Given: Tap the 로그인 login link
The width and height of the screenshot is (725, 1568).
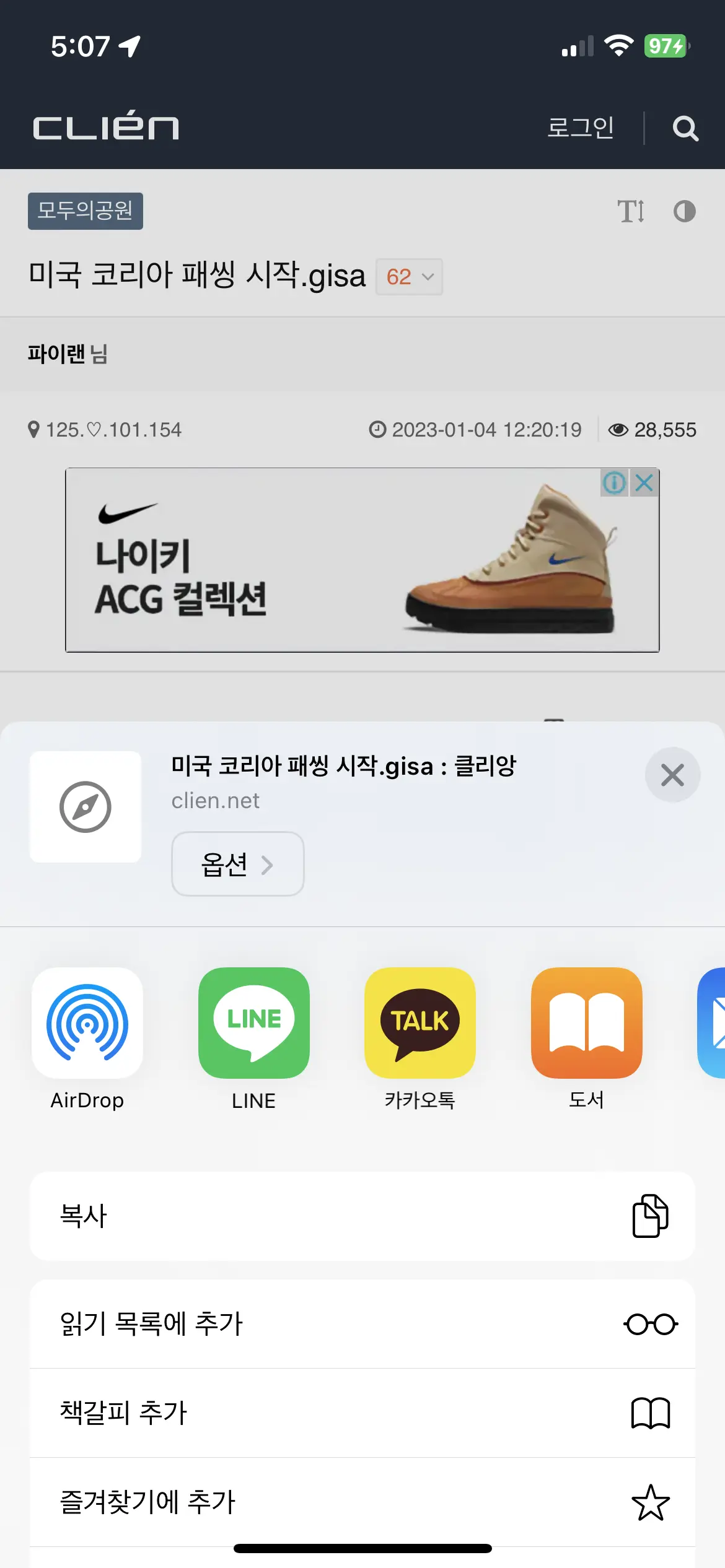Looking at the screenshot, I should pos(580,128).
